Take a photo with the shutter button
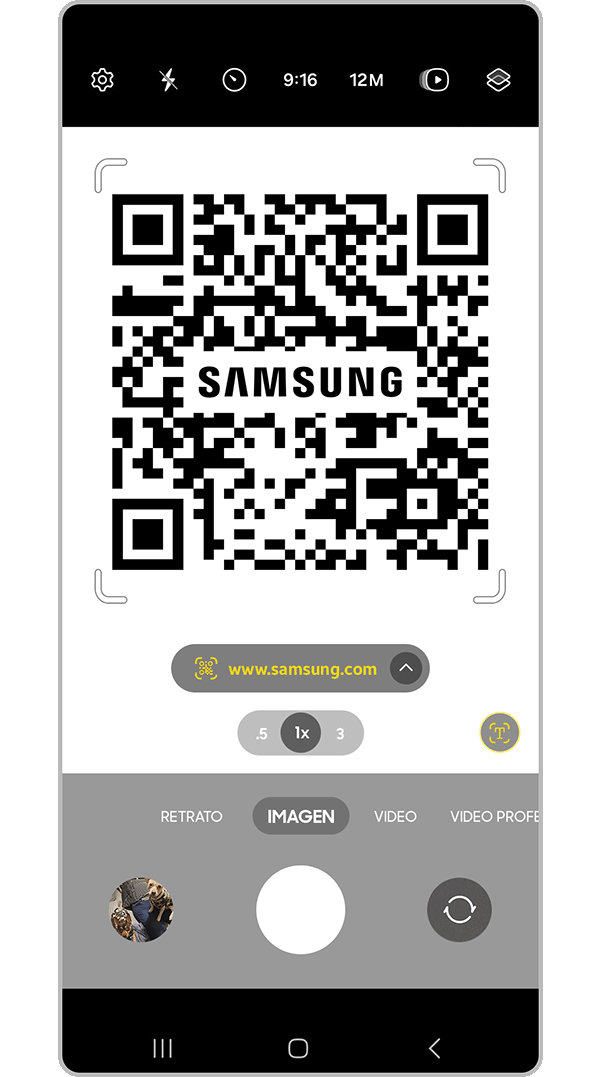Viewport: 600px width, 1077px height. [x=301, y=910]
